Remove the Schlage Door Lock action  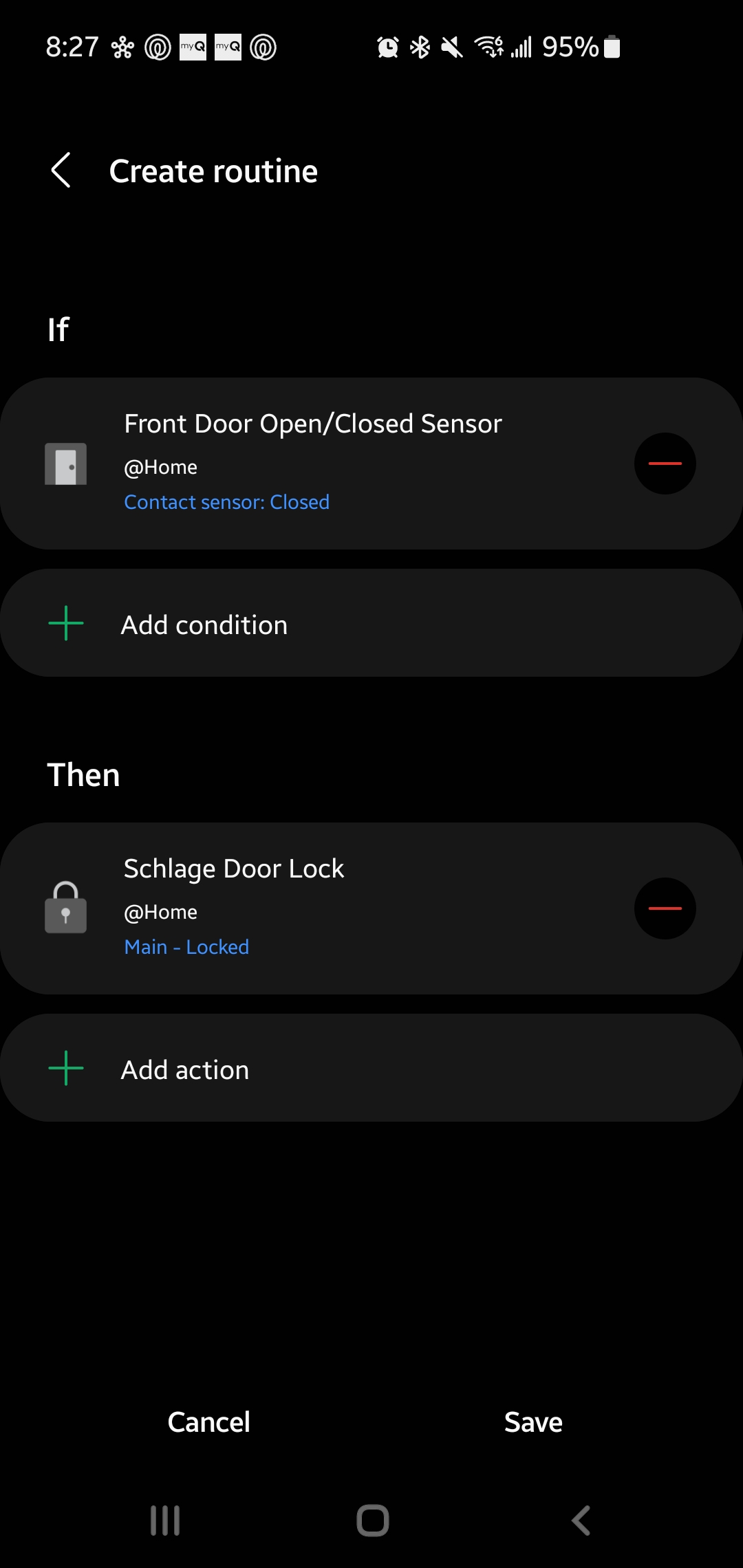coord(665,908)
